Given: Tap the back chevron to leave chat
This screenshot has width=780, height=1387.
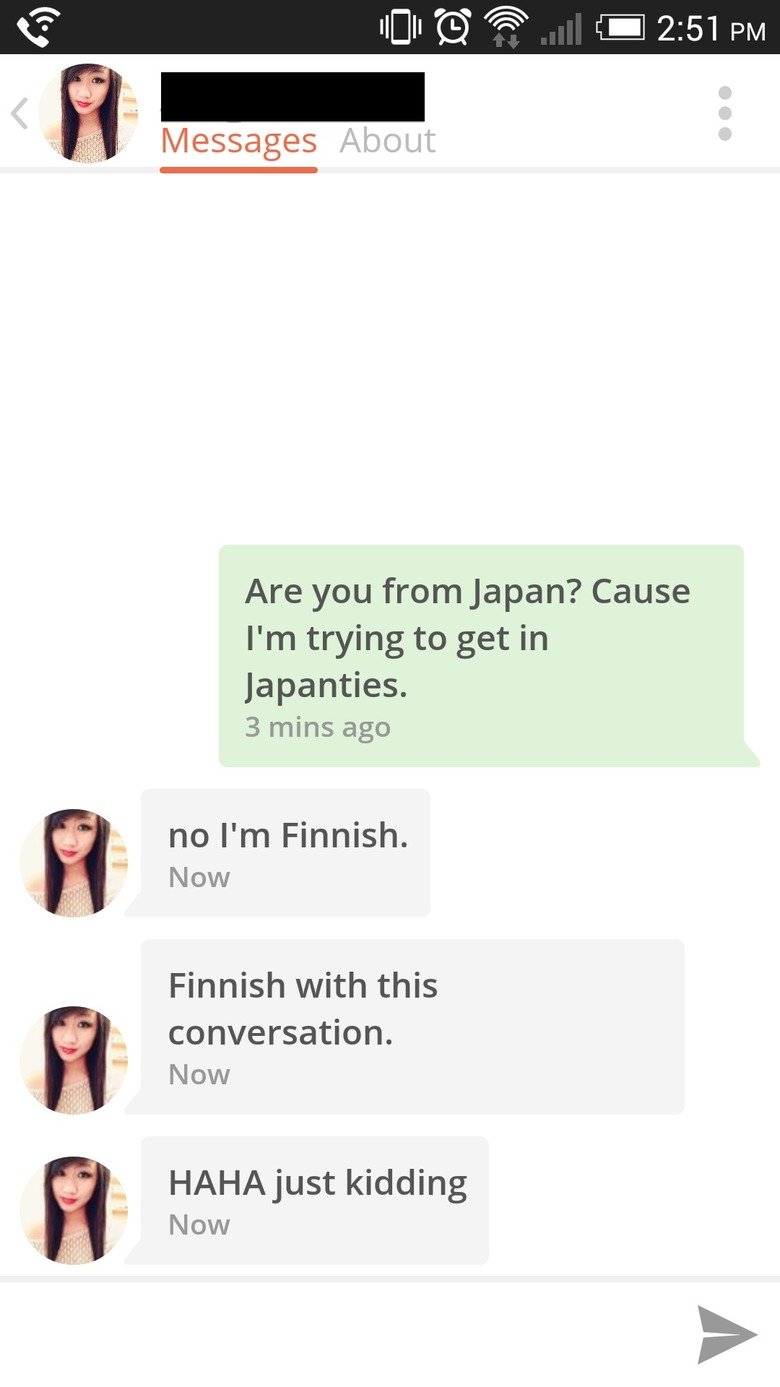Looking at the screenshot, I should (20, 112).
